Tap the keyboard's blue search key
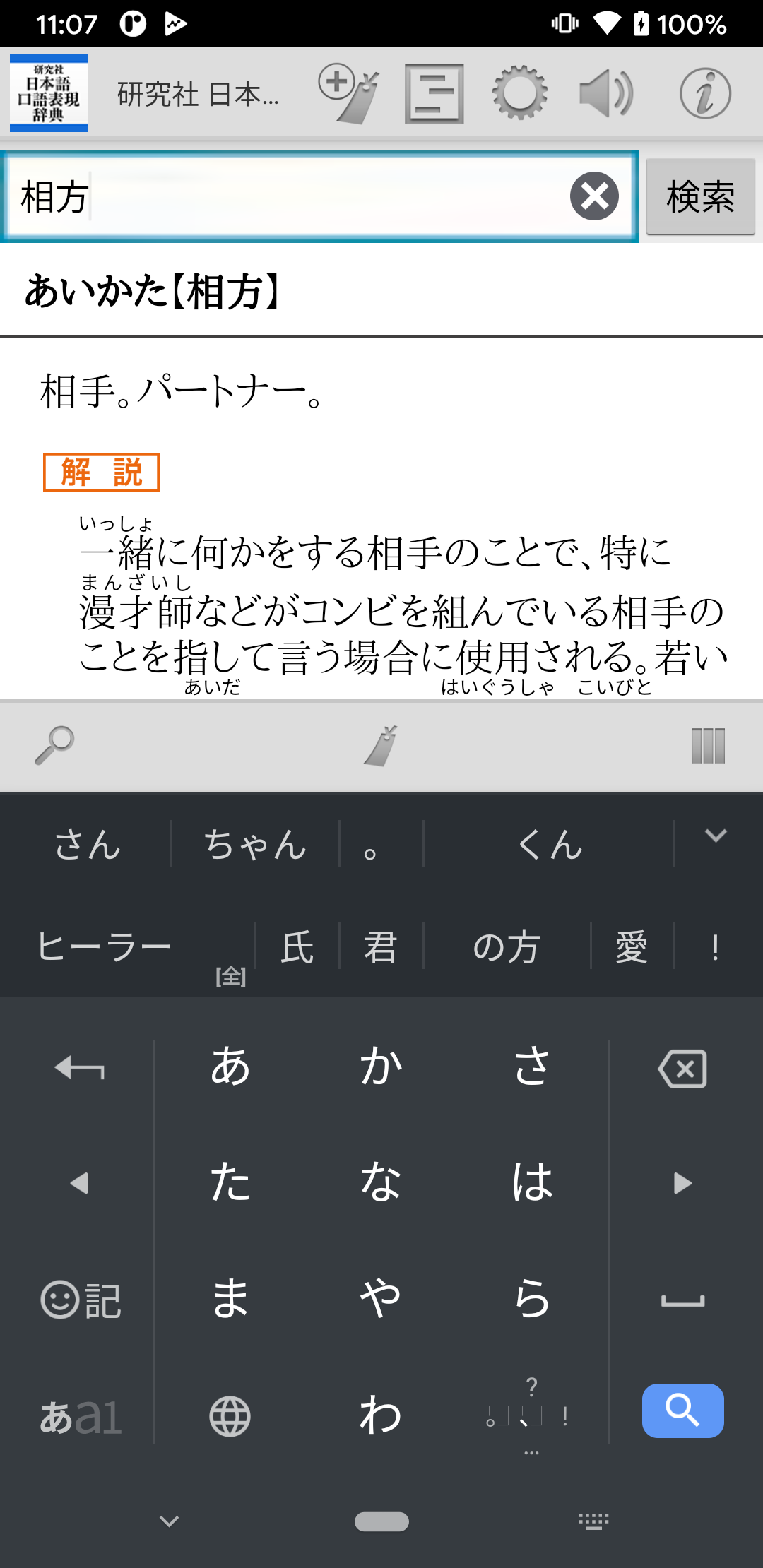Screen dimensions: 763x1568 pyautogui.click(x=682, y=1410)
